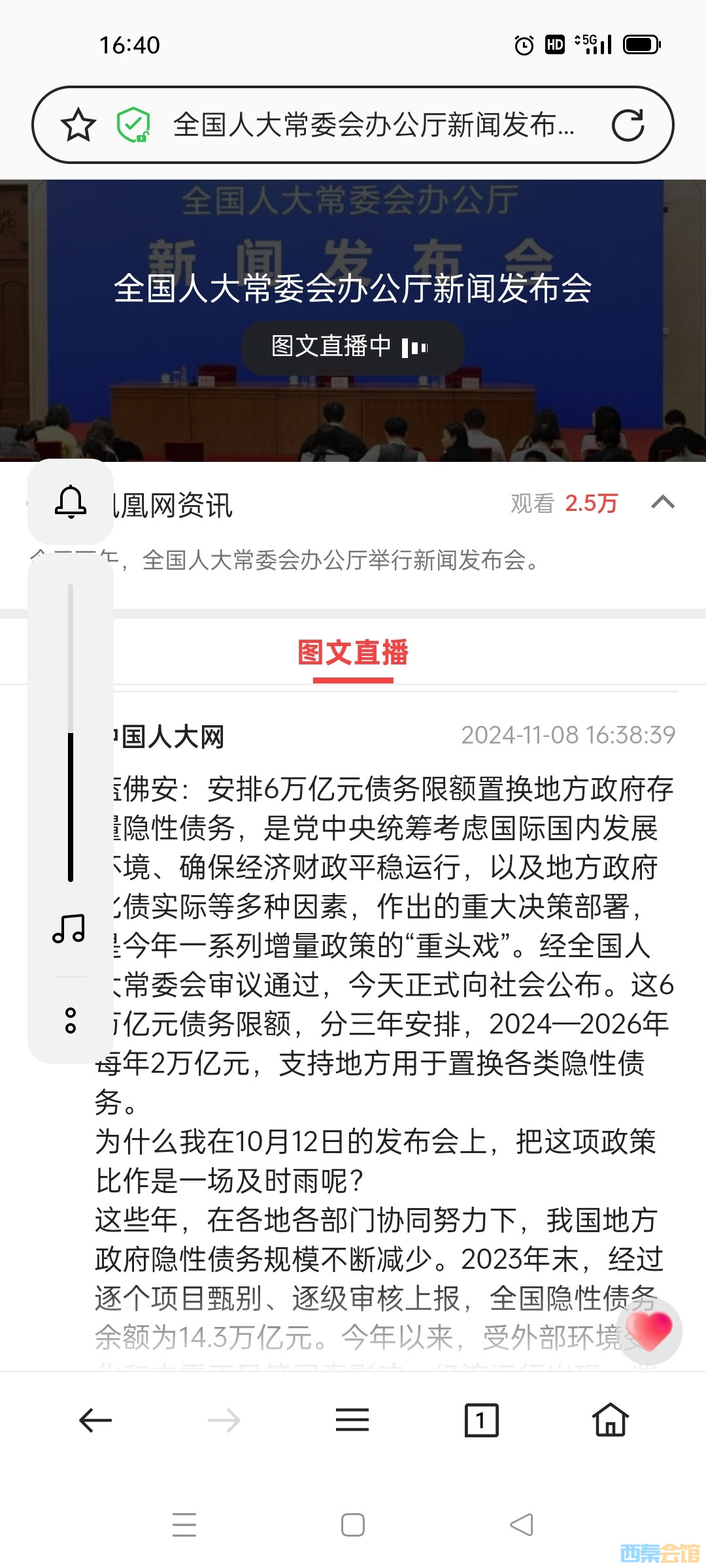Bookmark this page with the star icon

tap(78, 125)
